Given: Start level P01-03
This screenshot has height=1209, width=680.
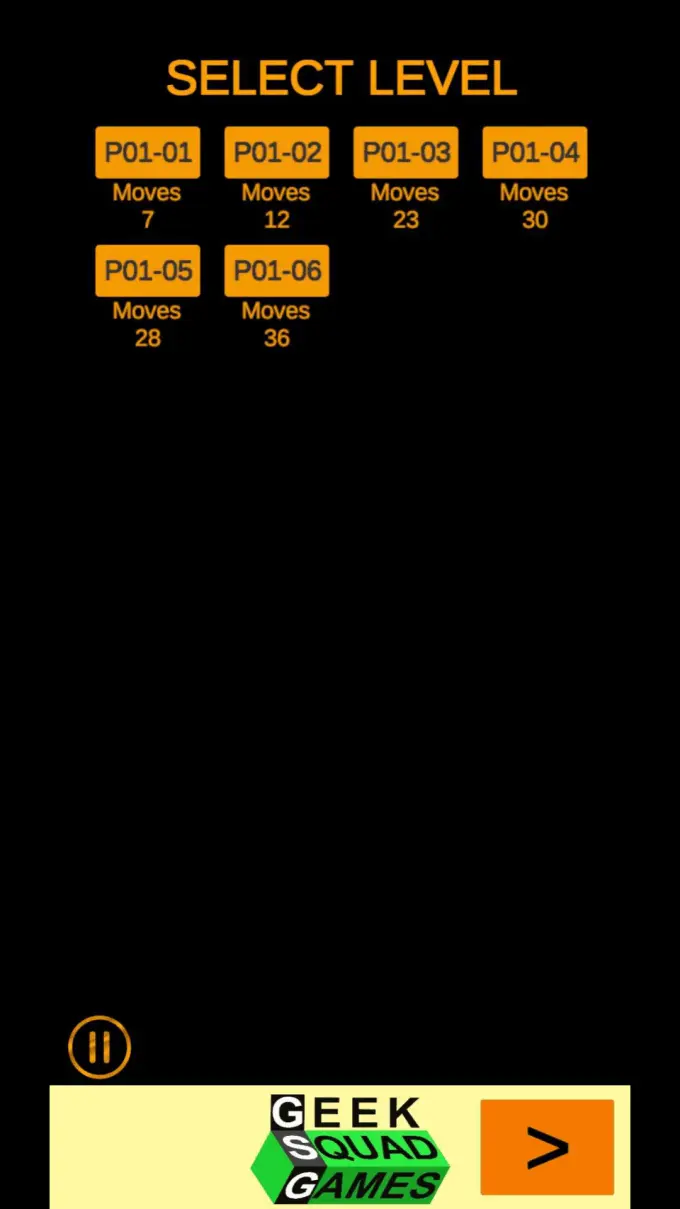Looking at the screenshot, I should [406, 153].
